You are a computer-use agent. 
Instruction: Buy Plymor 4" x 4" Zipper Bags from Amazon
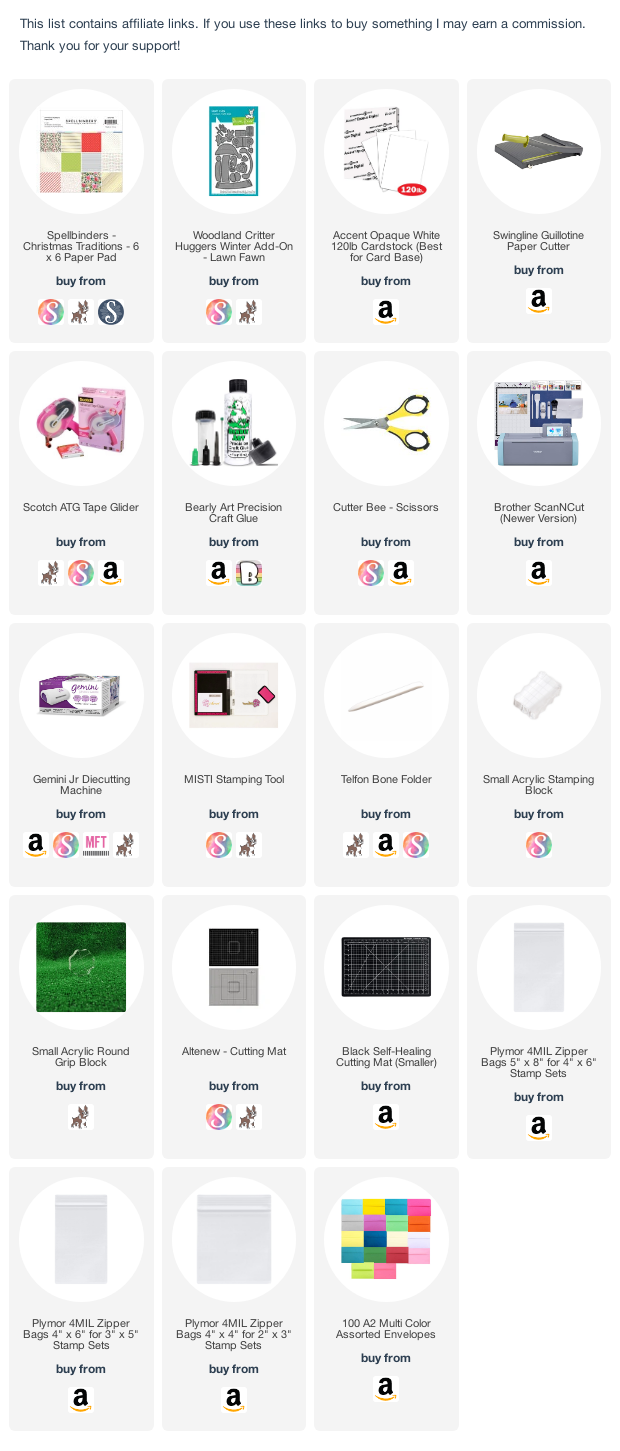pos(233,1400)
